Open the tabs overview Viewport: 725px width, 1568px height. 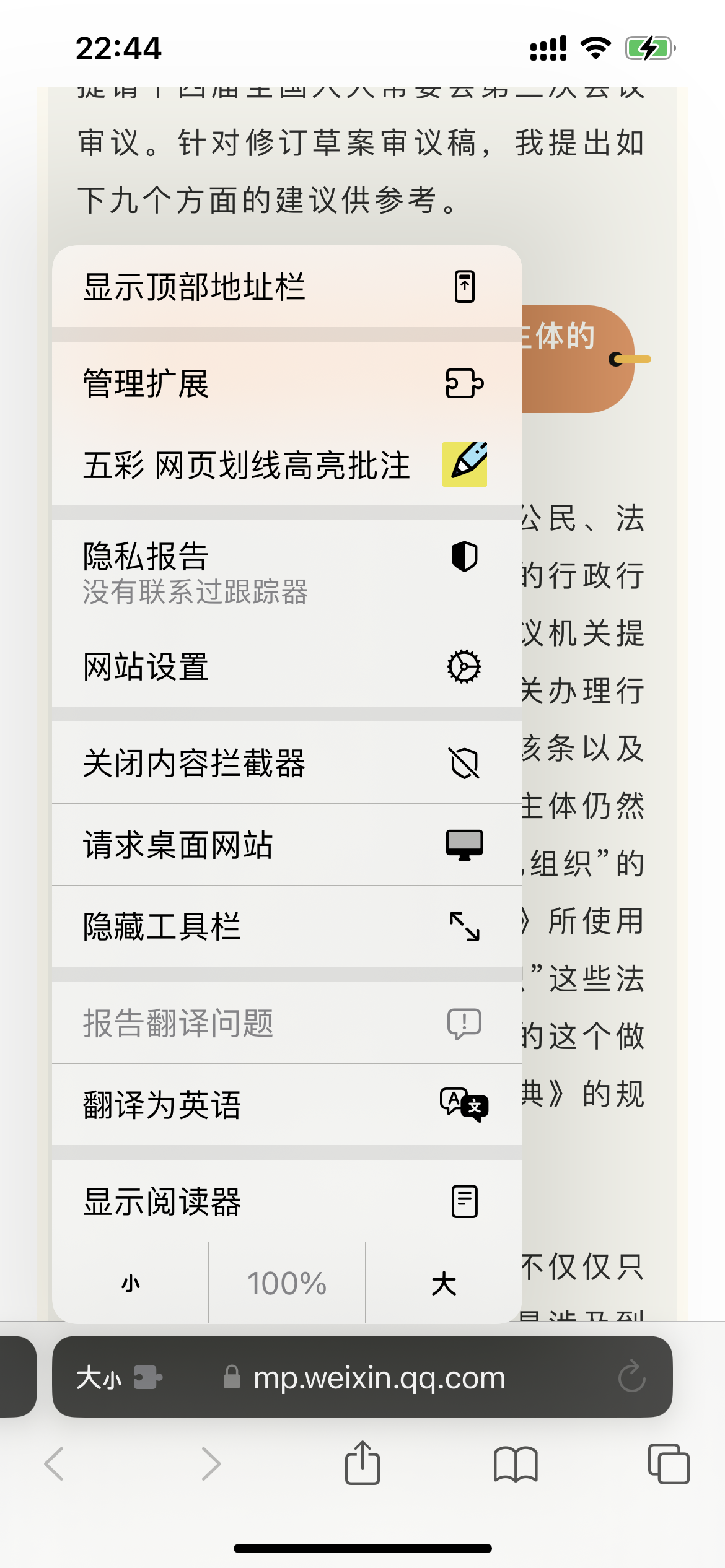(669, 1464)
